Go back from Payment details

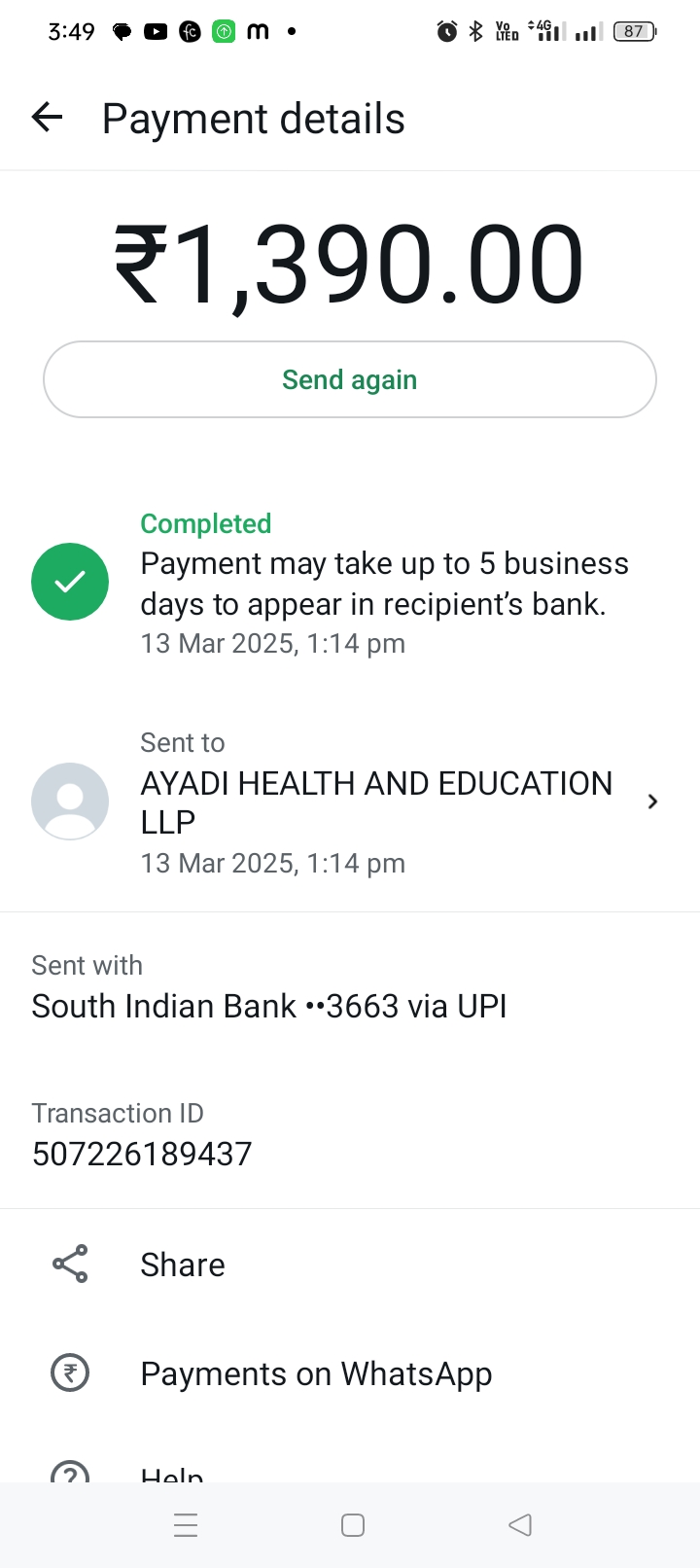coord(47,118)
